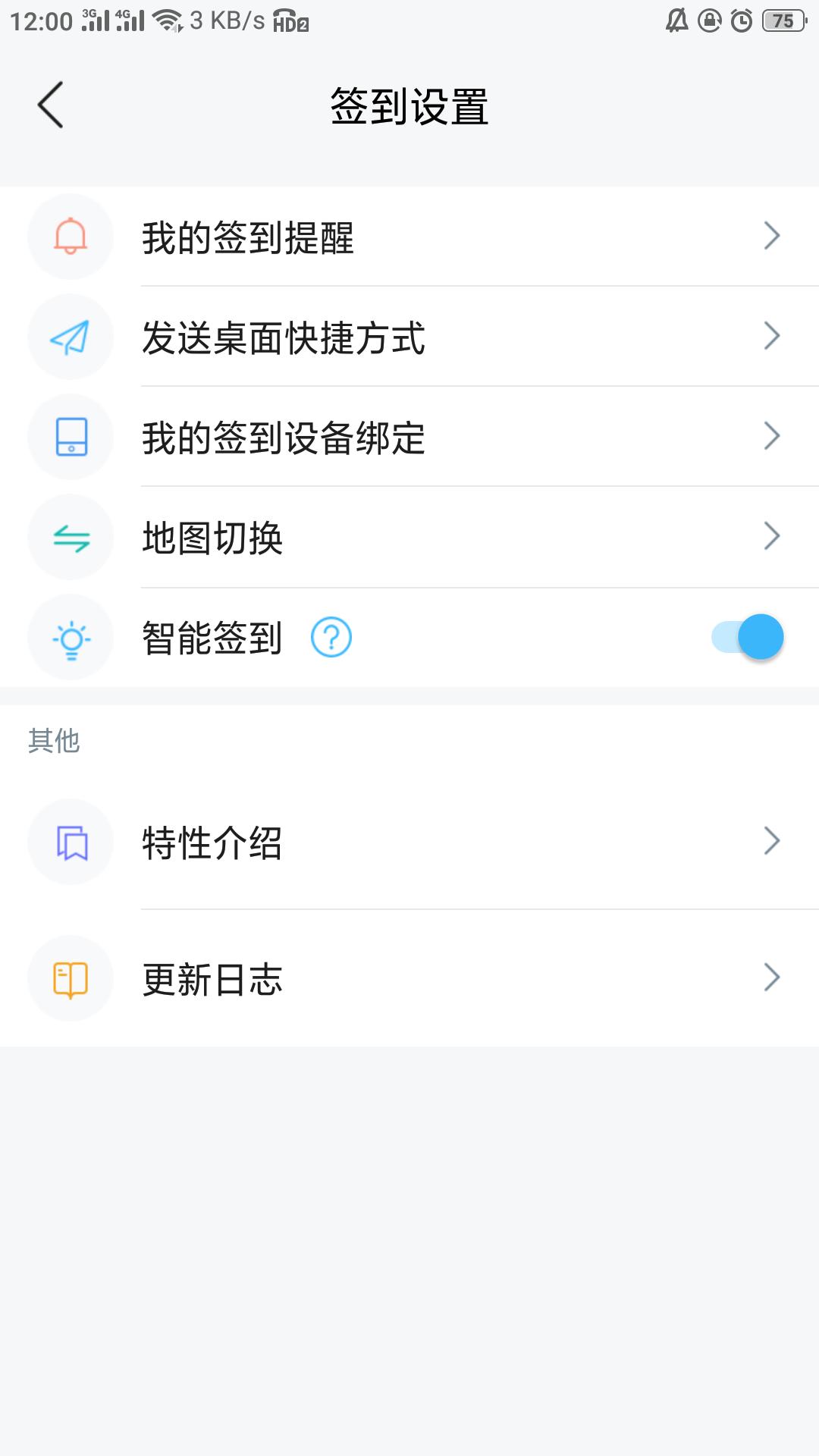819x1456 pixels.
Task: Select the lightbulb smart sign-in icon
Action: [x=71, y=637]
